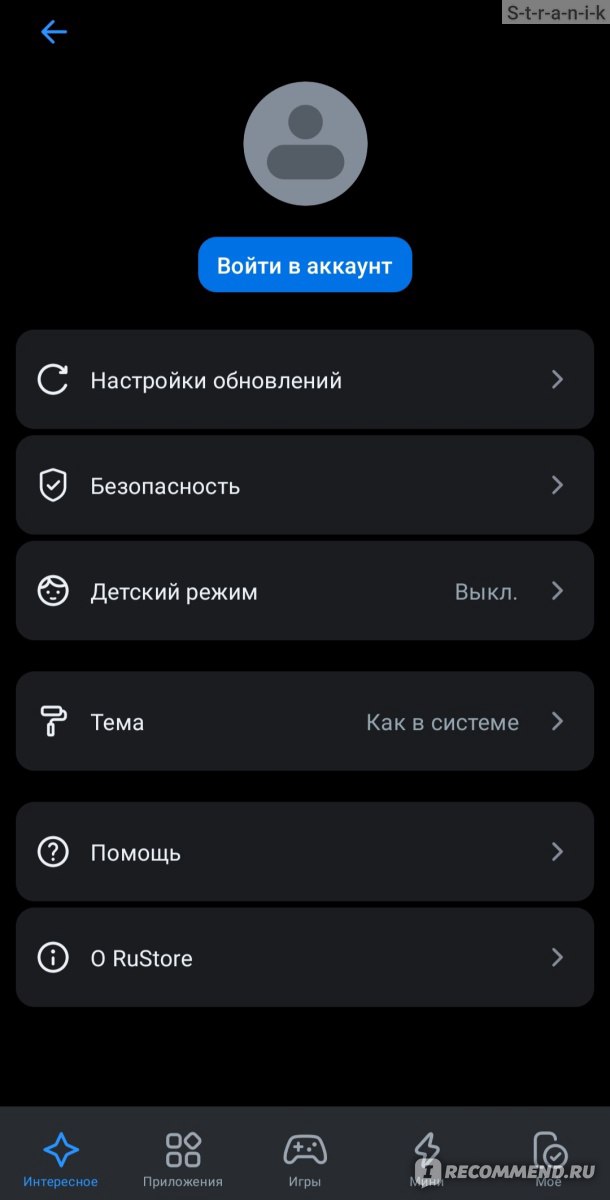Switch to the Интересное tab
The image size is (610, 1200).
(x=61, y=1160)
